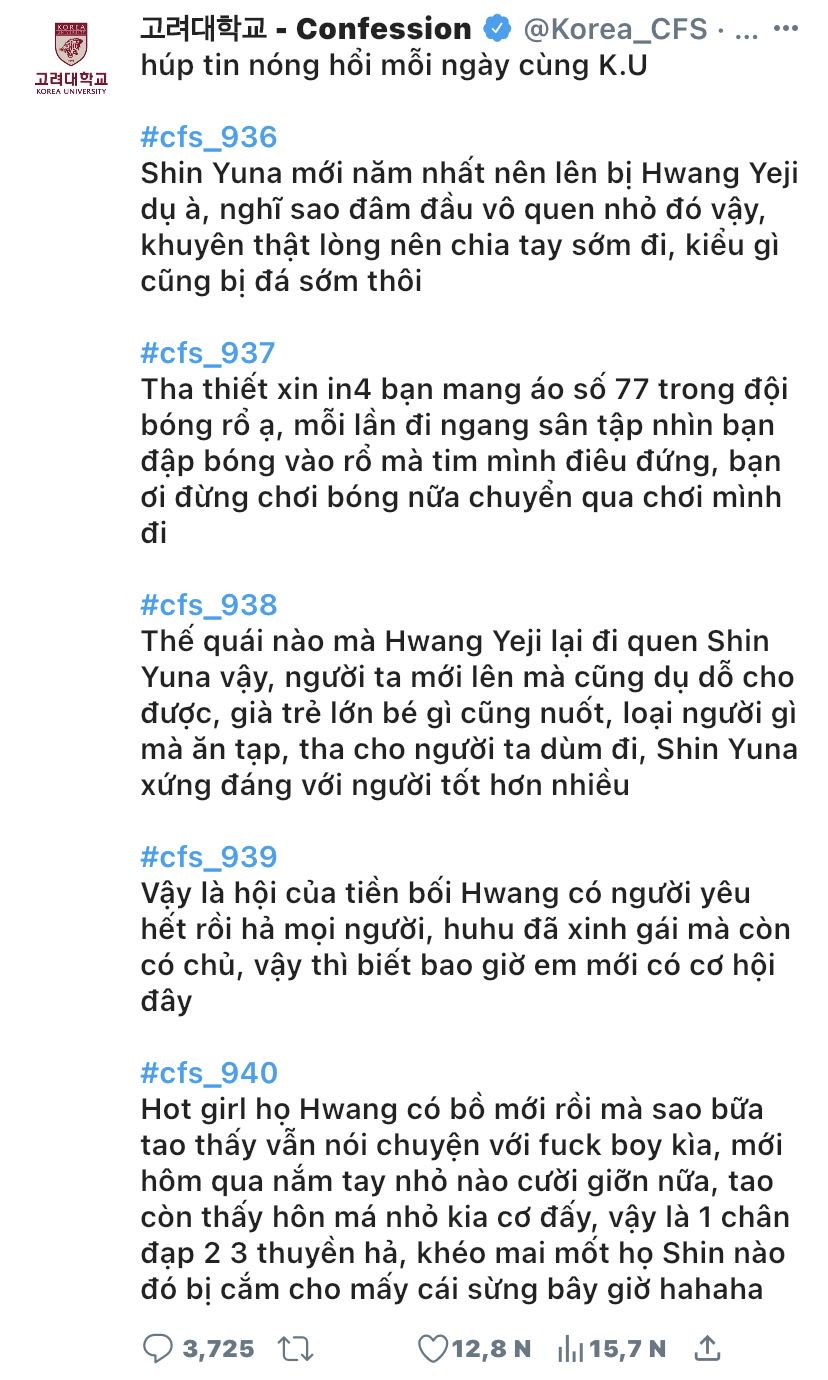Screen dimensions: 828x1380
Task: Like this tweet
Action: [x=433, y=1349]
